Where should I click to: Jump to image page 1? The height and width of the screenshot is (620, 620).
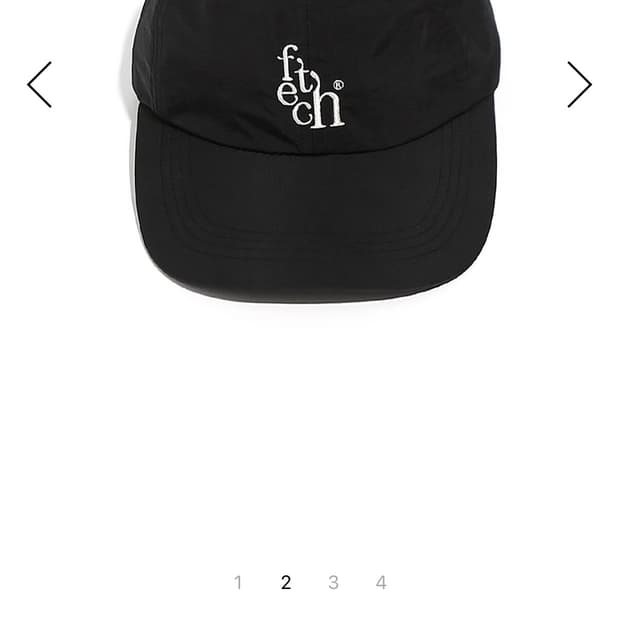pyautogui.click(x=238, y=582)
